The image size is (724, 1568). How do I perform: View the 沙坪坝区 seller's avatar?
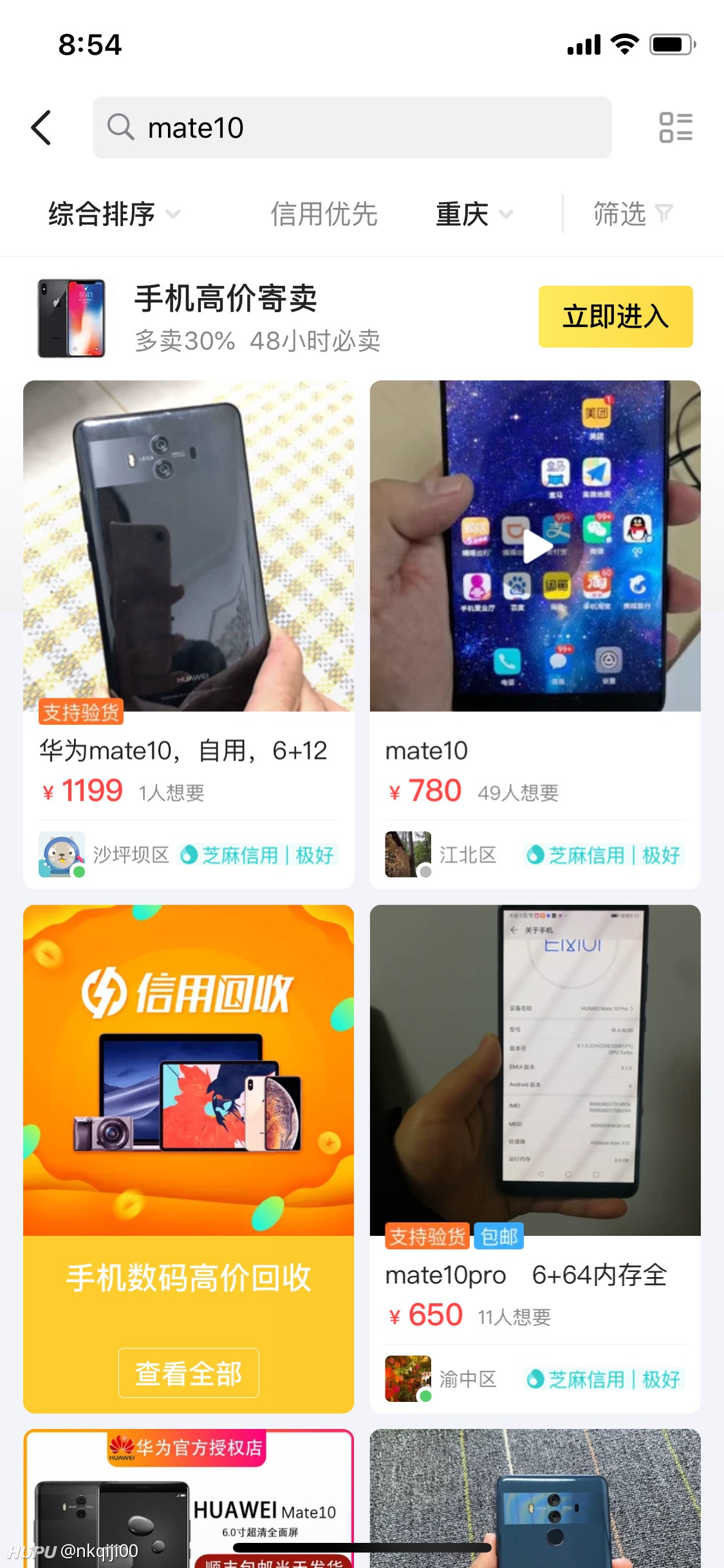(x=62, y=854)
